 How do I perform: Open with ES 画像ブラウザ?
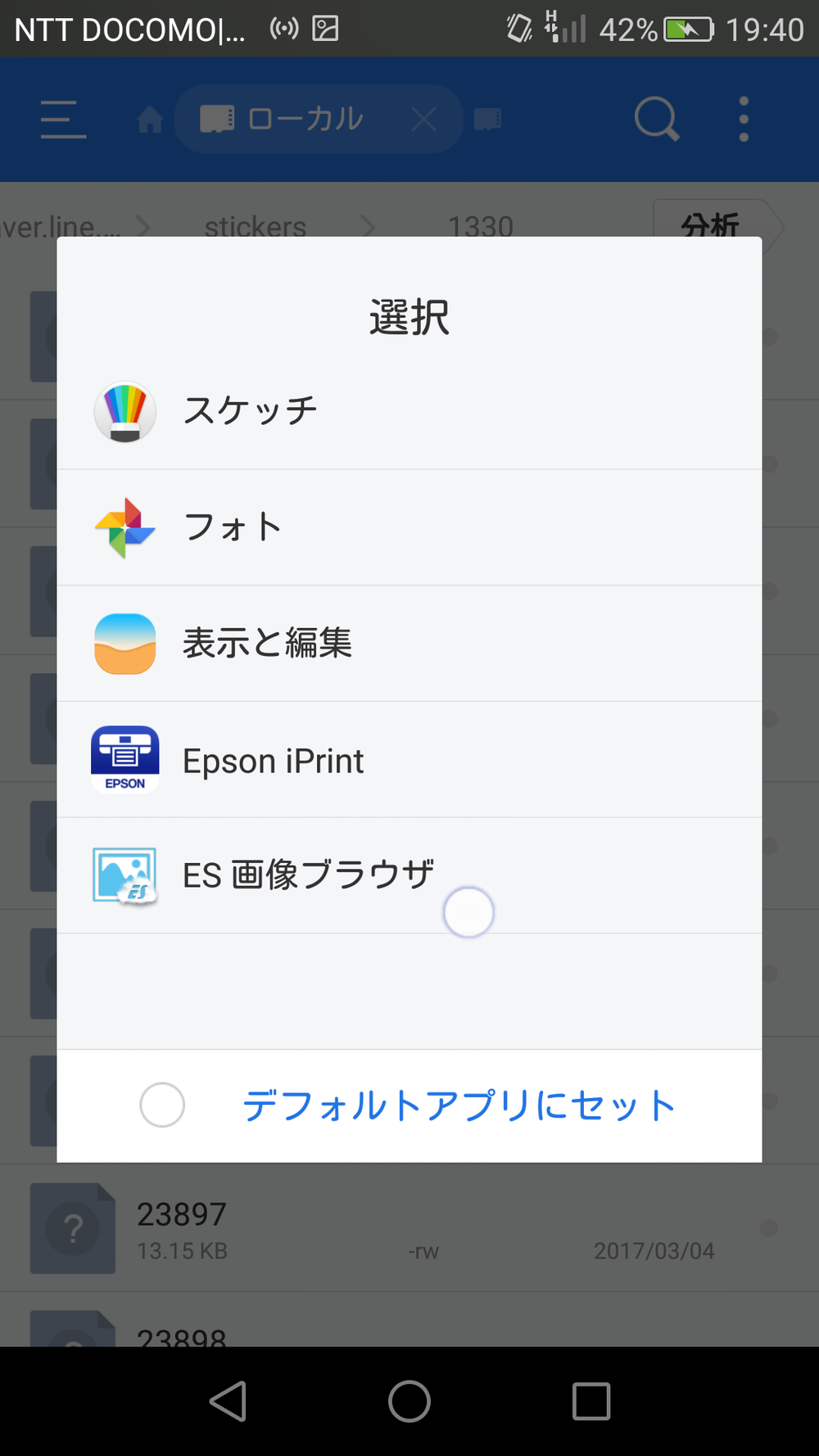(x=409, y=875)
